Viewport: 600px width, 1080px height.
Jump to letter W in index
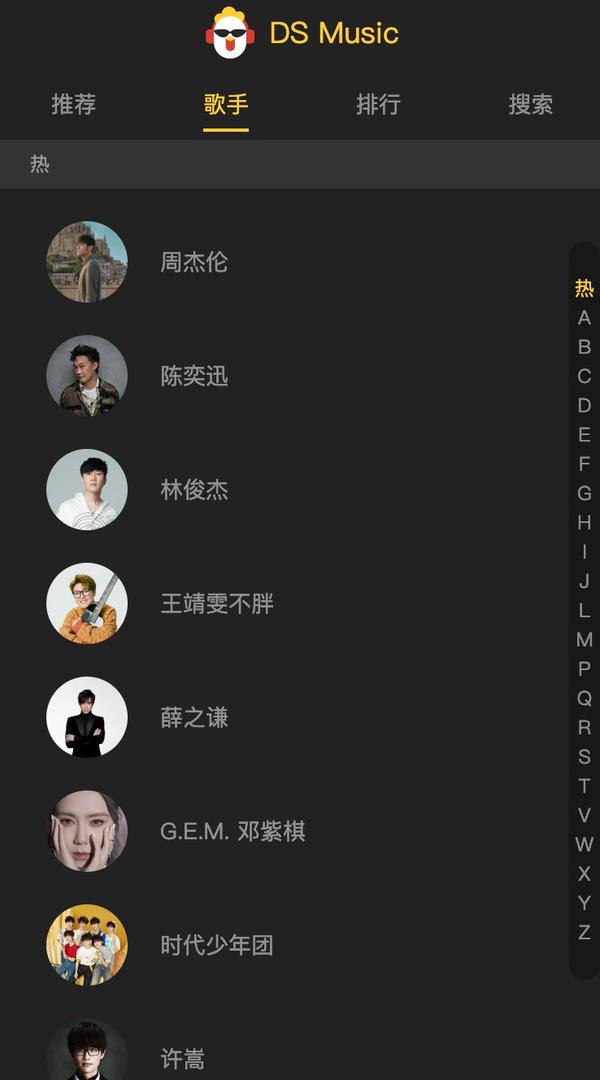pos(584,845)
